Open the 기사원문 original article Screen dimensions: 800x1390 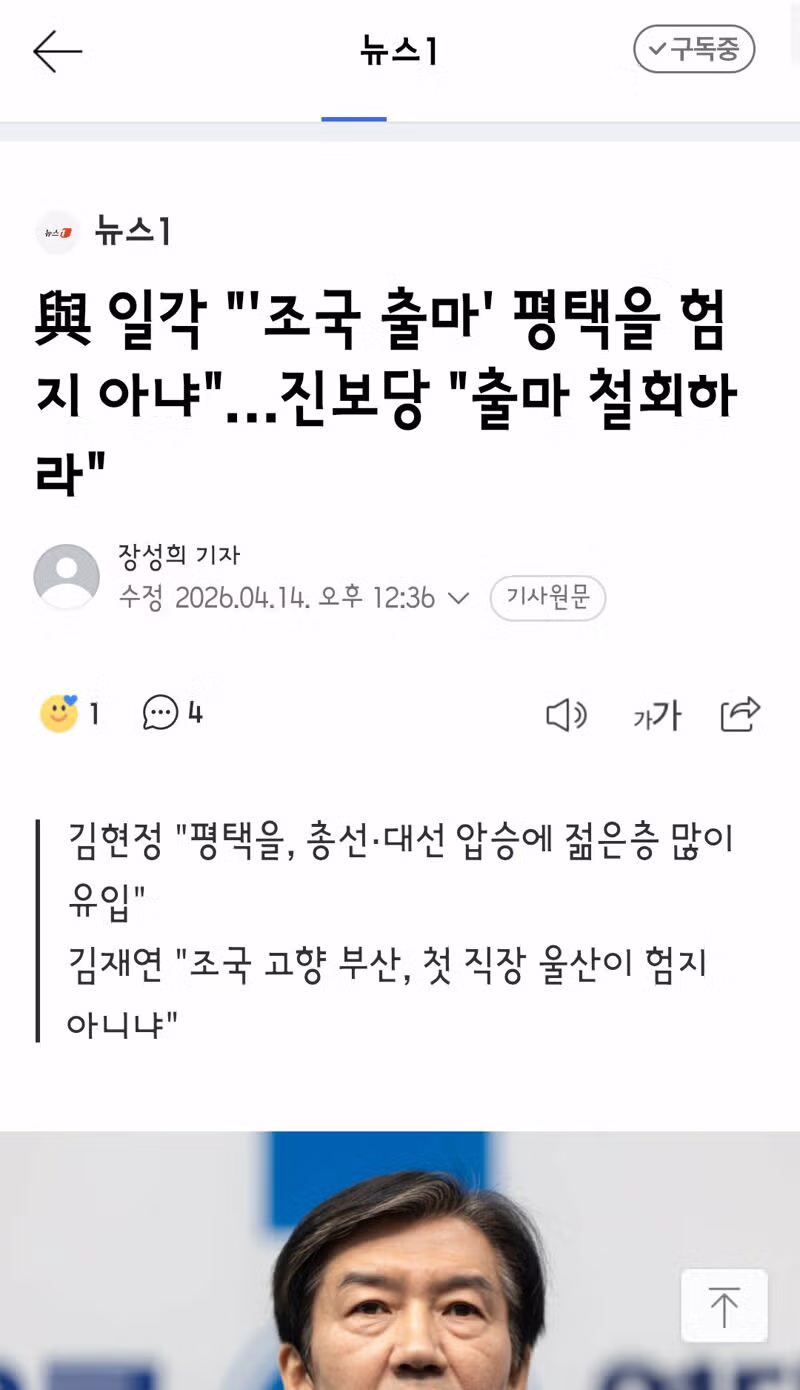click(547, 599)
